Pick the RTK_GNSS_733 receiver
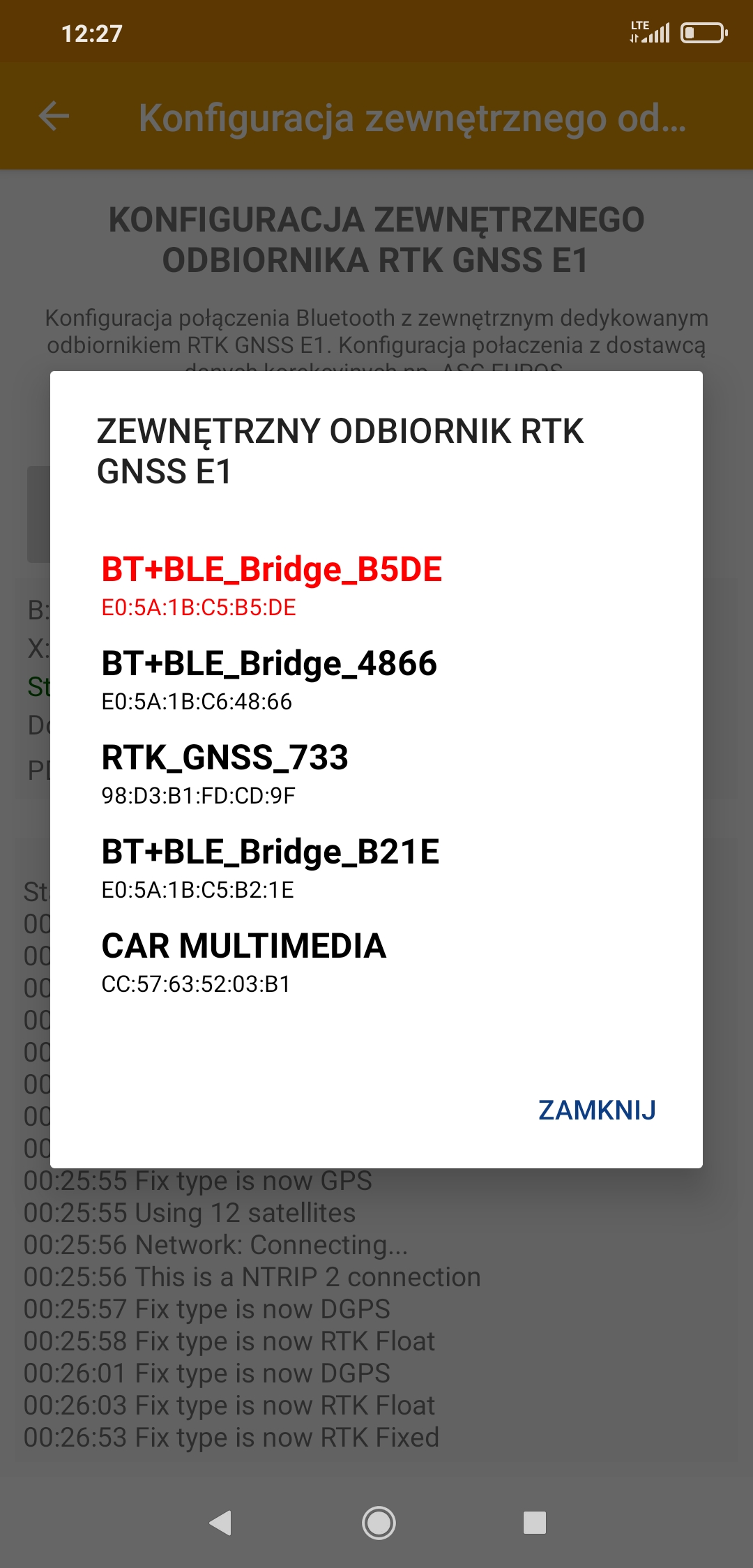The height and width of the screenshot is (1568, 753). coord(376,774)
